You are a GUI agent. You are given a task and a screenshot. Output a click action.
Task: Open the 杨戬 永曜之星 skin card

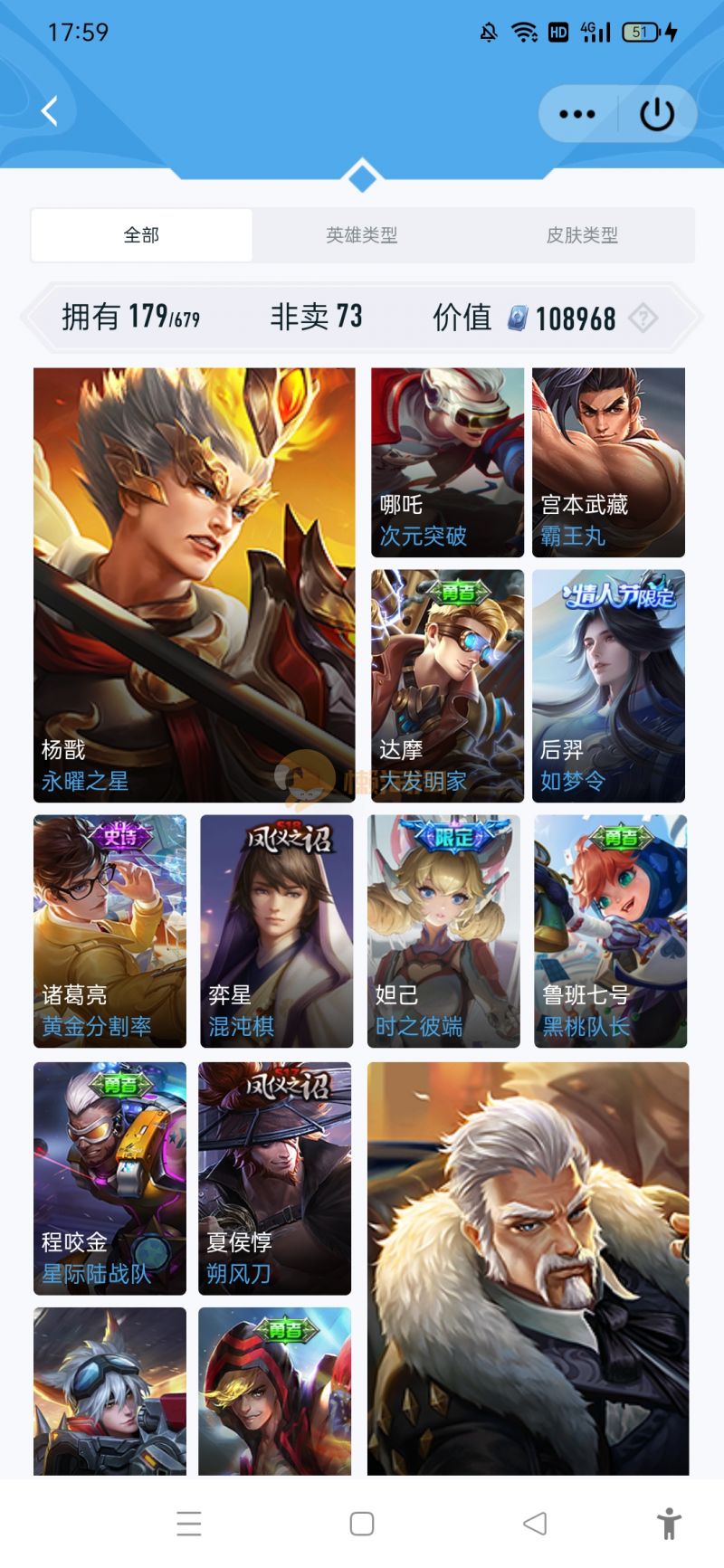click(x=194, y=584)
